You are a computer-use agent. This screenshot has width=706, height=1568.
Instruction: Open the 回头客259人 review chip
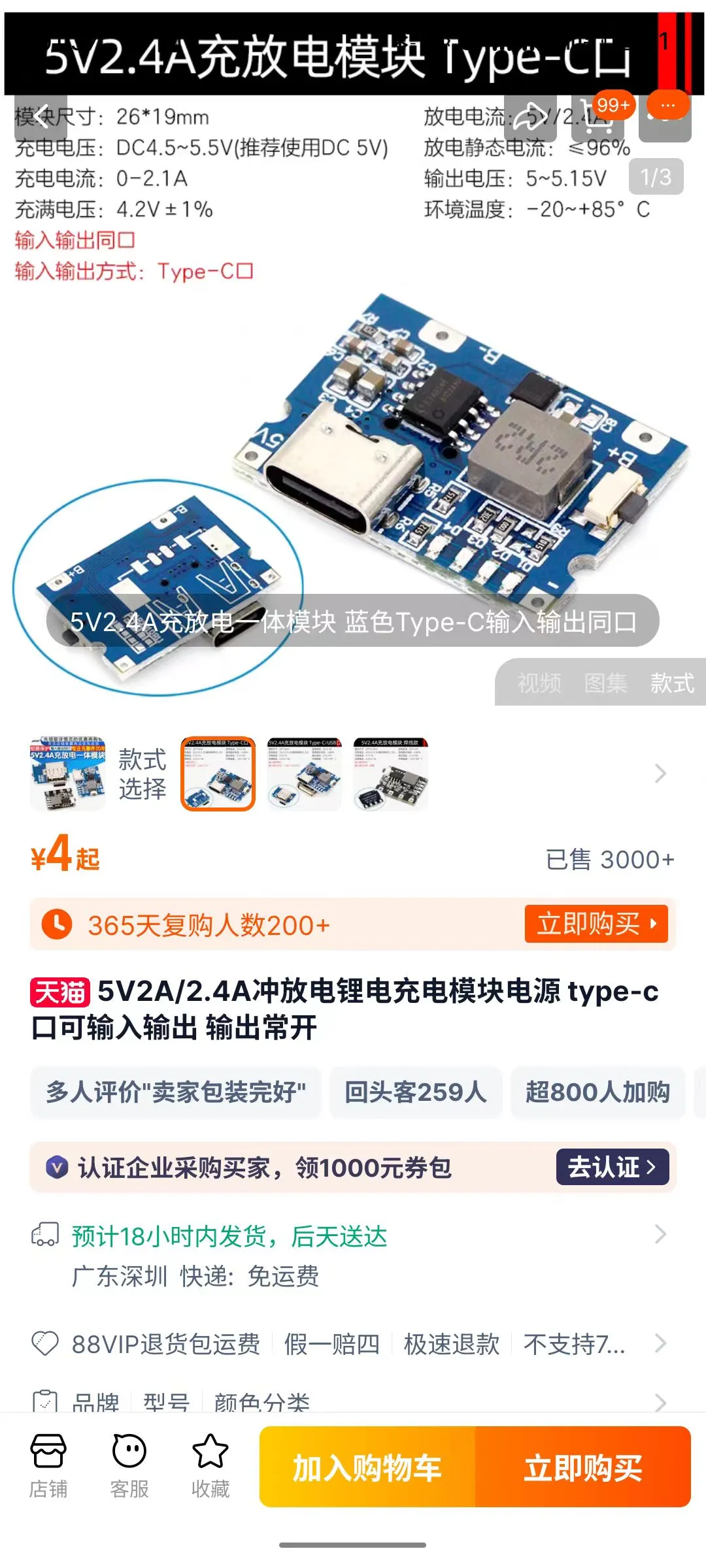[x=416, y=1092]
